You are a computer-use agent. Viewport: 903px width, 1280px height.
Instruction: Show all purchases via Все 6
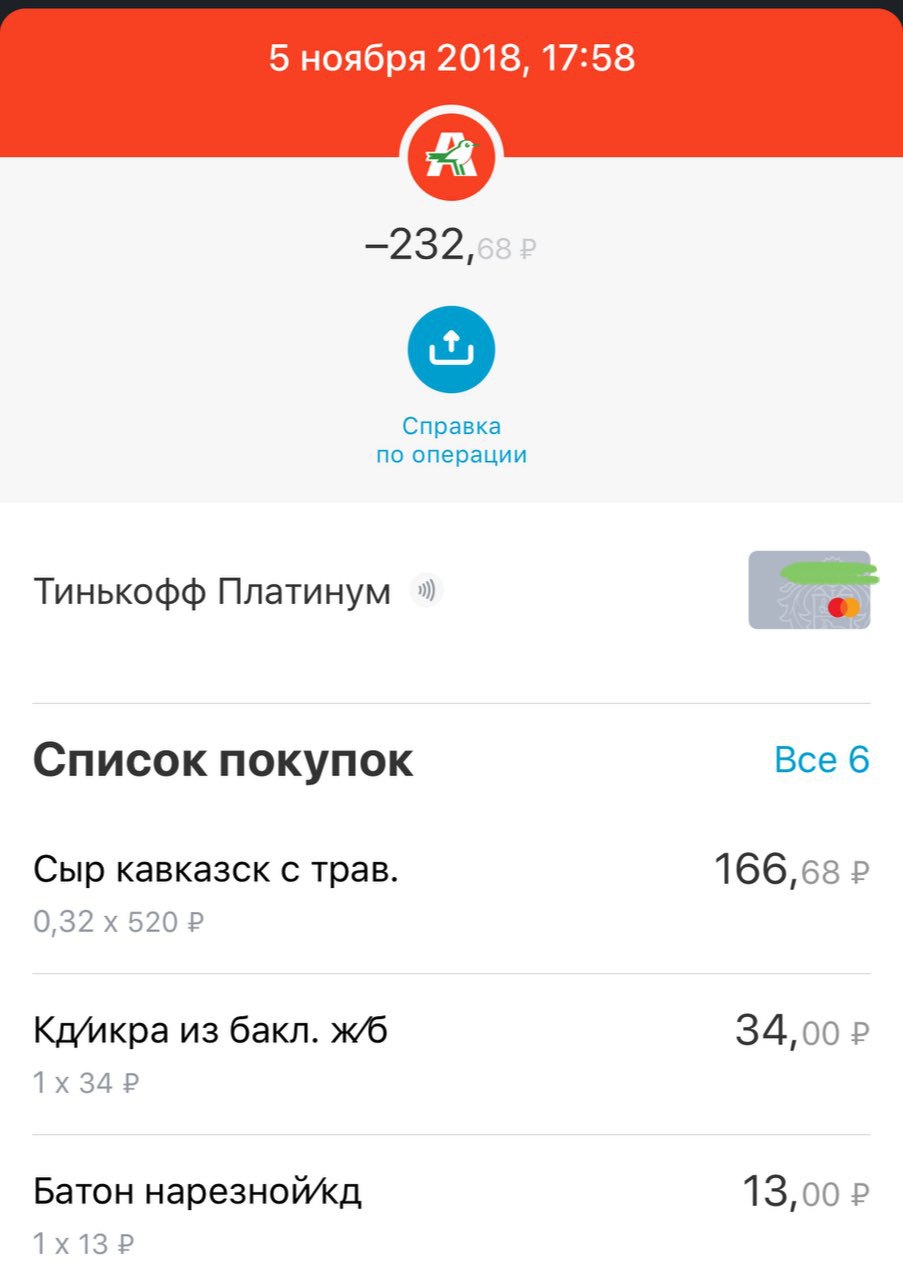point(821,760)
